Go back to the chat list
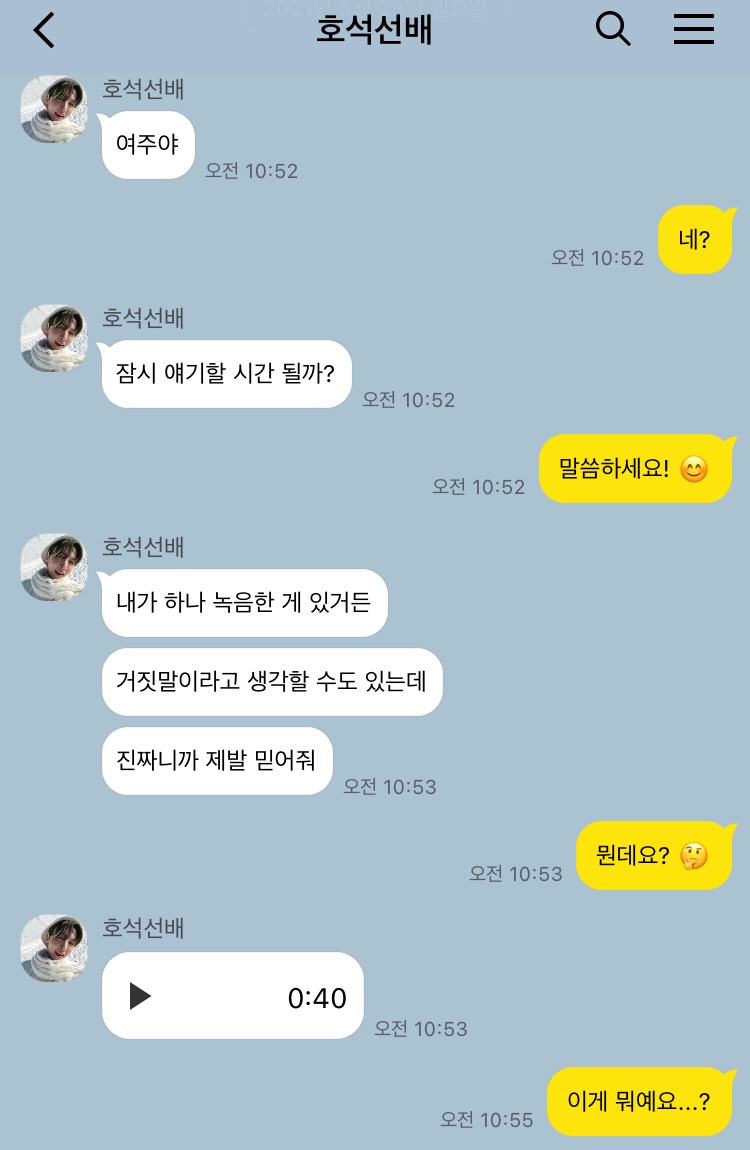The width and height of the screenshot is (750, 1150). click(x=44, y=30)
